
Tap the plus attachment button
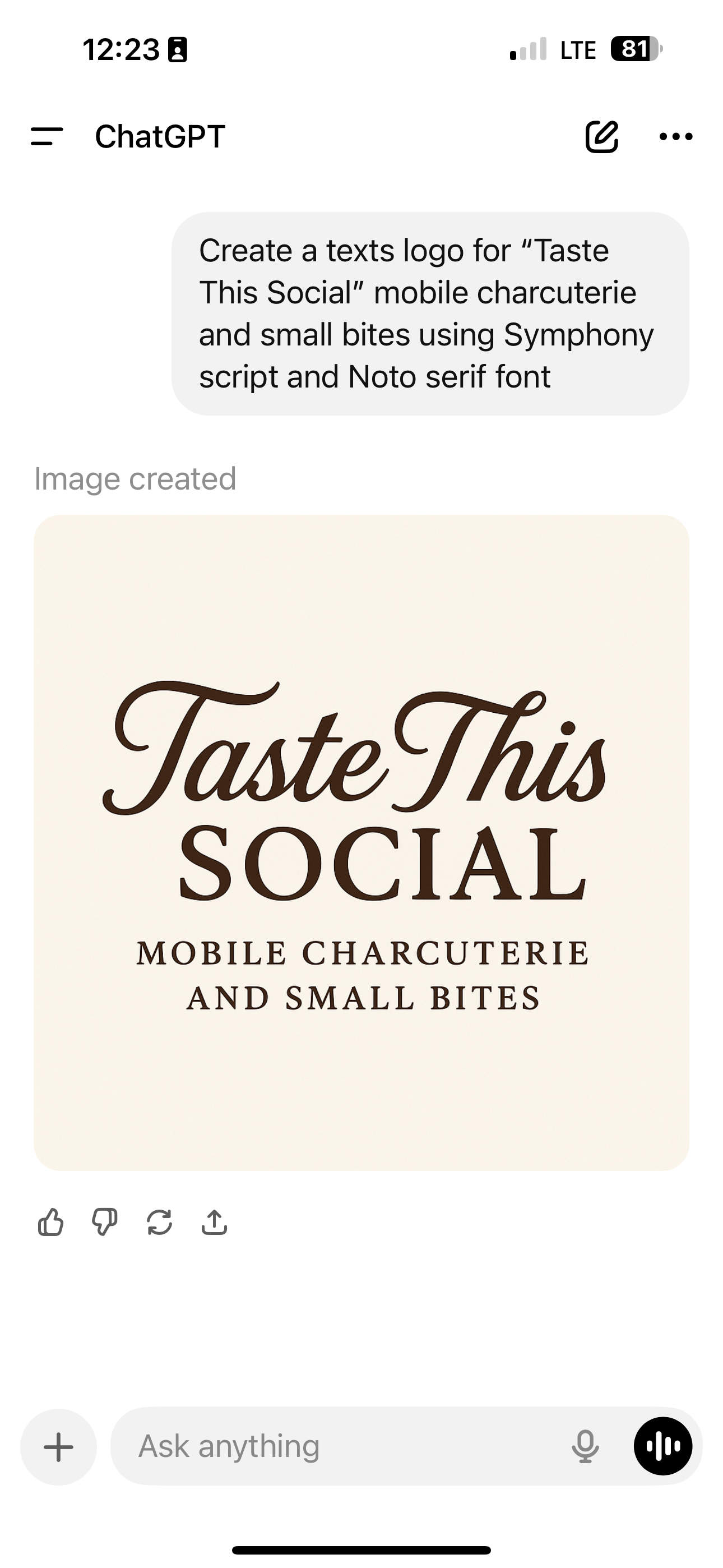[x=58, y=1447]
